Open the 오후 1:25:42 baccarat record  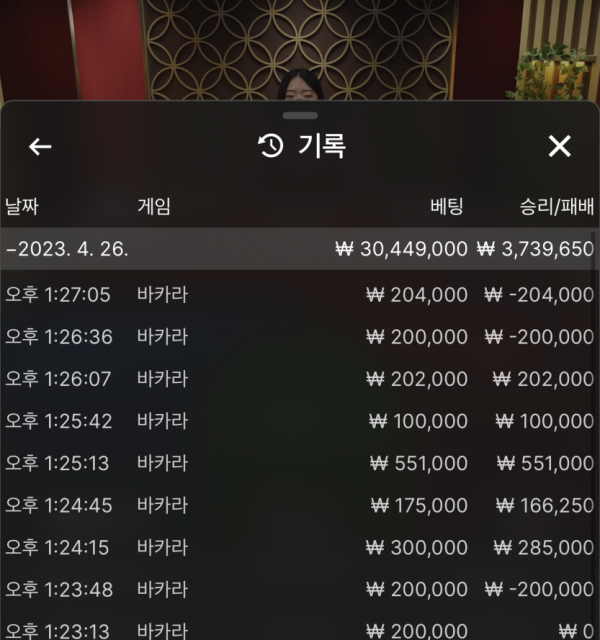(298, 421)
